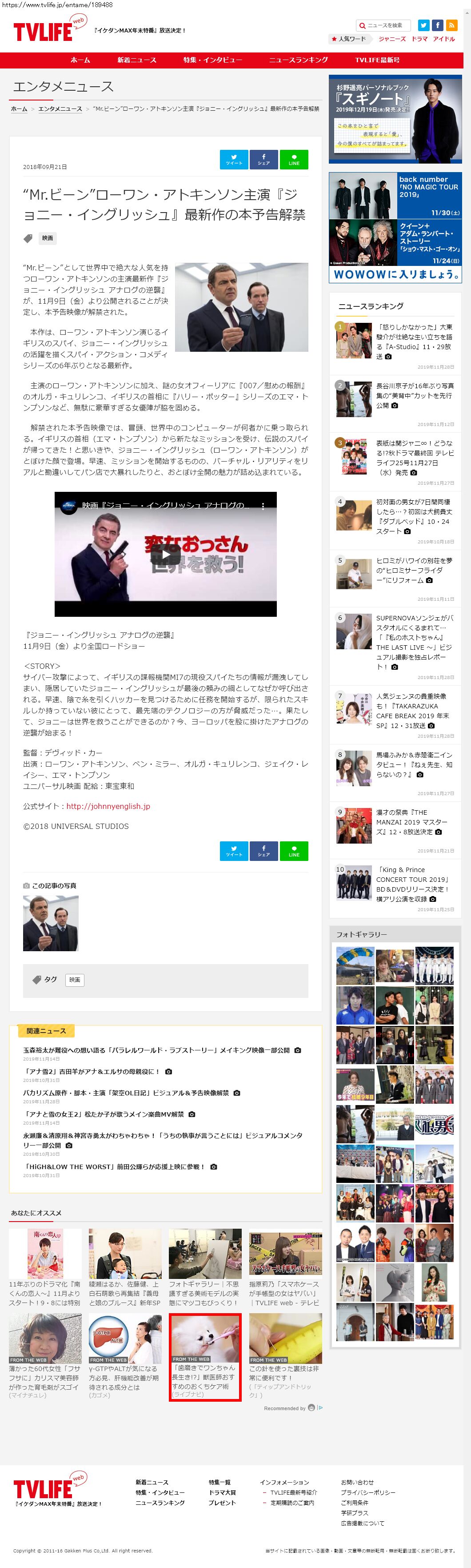Switch to the 新着ニュース tab
The height and width of the screenshot is (1568, 471).
click(136, 60)
